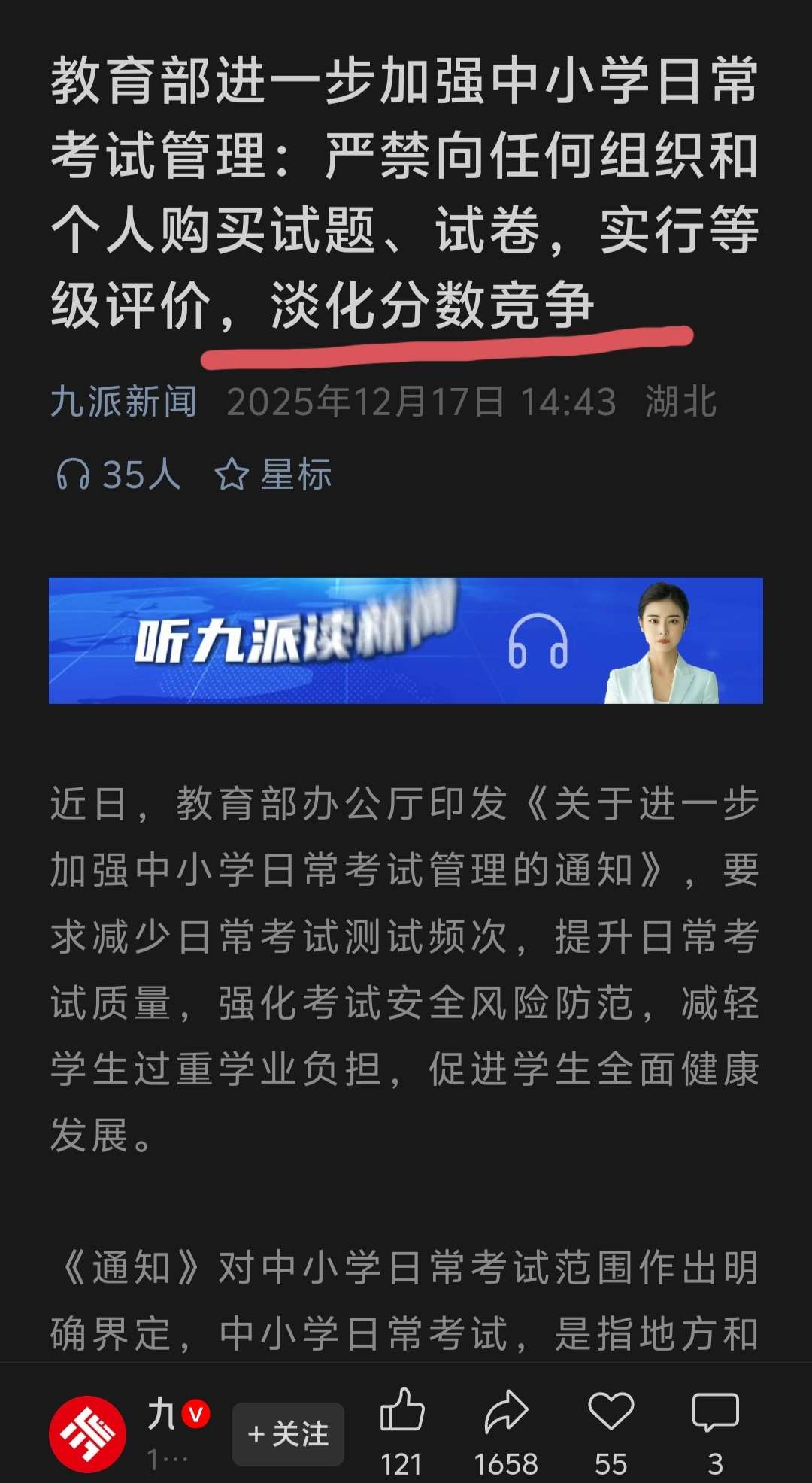Open the comments section
The width and height of the screenshot is (812, 1483).
pos(715,1412)
